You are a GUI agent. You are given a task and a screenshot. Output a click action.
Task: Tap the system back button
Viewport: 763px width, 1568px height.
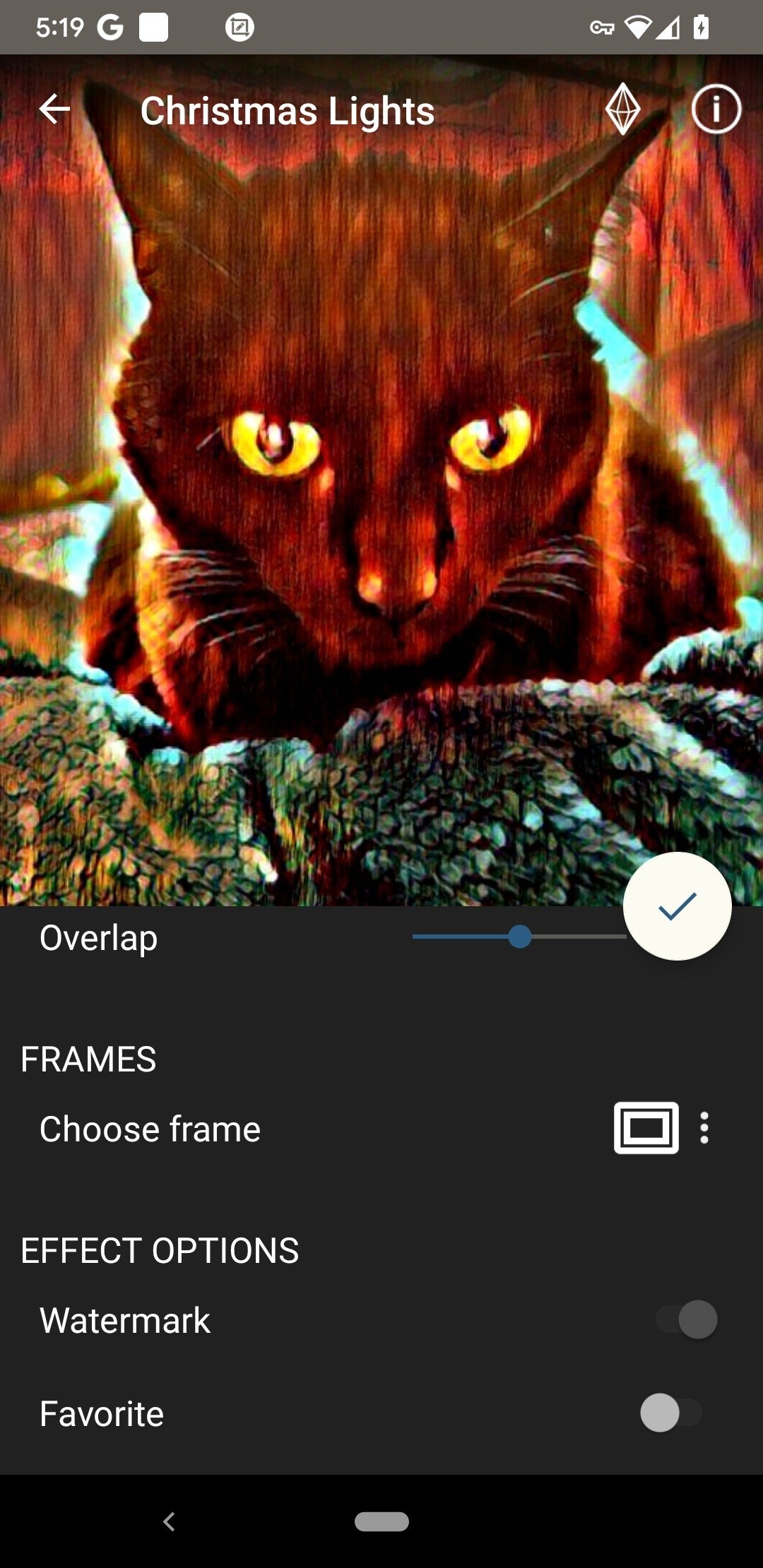(169, 1521)
